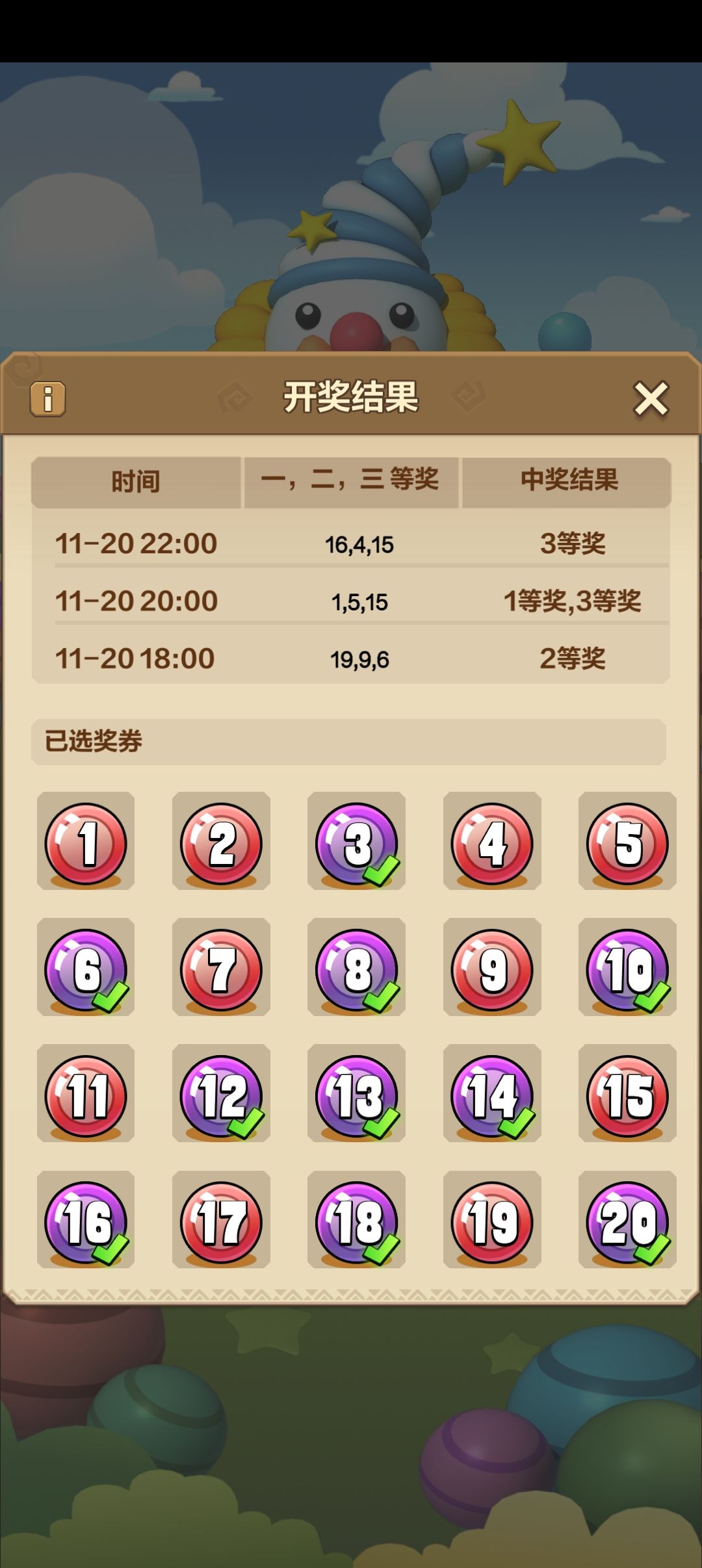Screen dimensions: 702x1568
Task: Select lottery ball number 20
Action: (x=626, y=1222)
